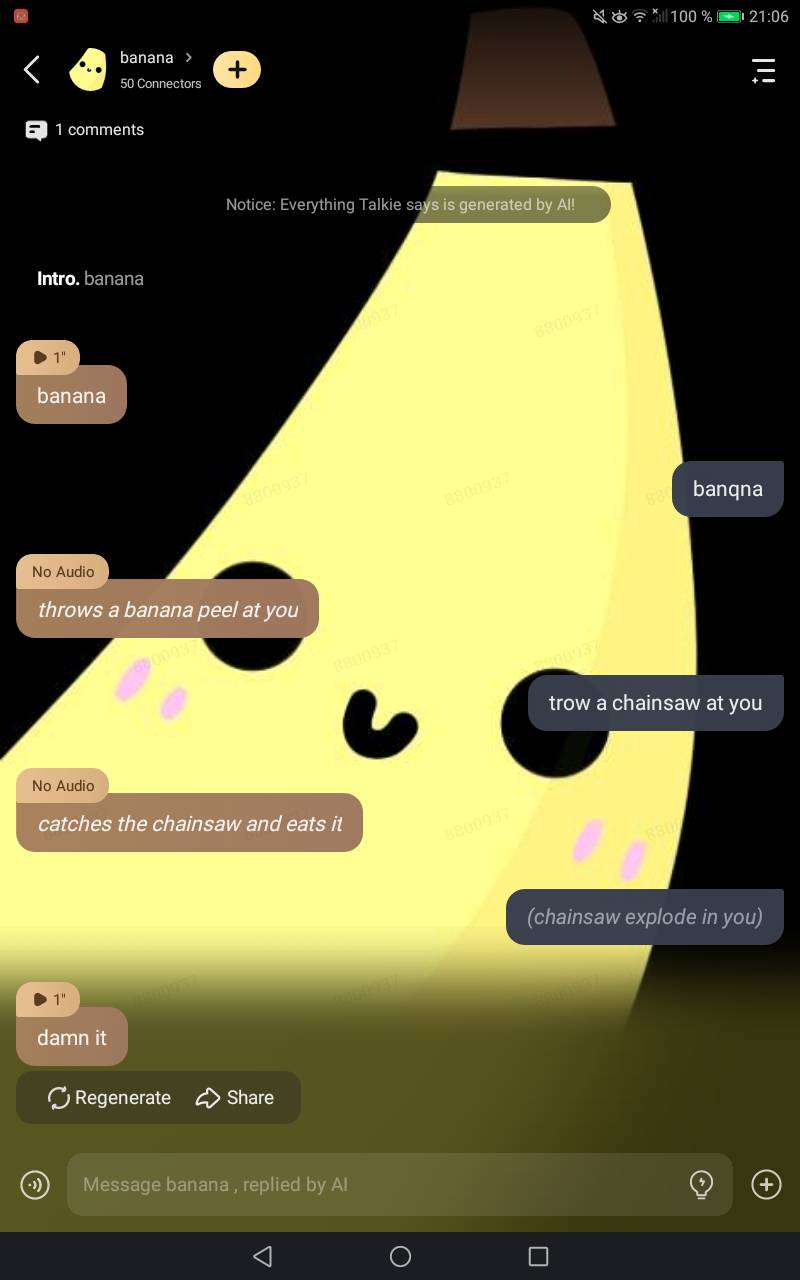Play audio of the first banana message
The image size is (800, 1280).
coord(48,357)
